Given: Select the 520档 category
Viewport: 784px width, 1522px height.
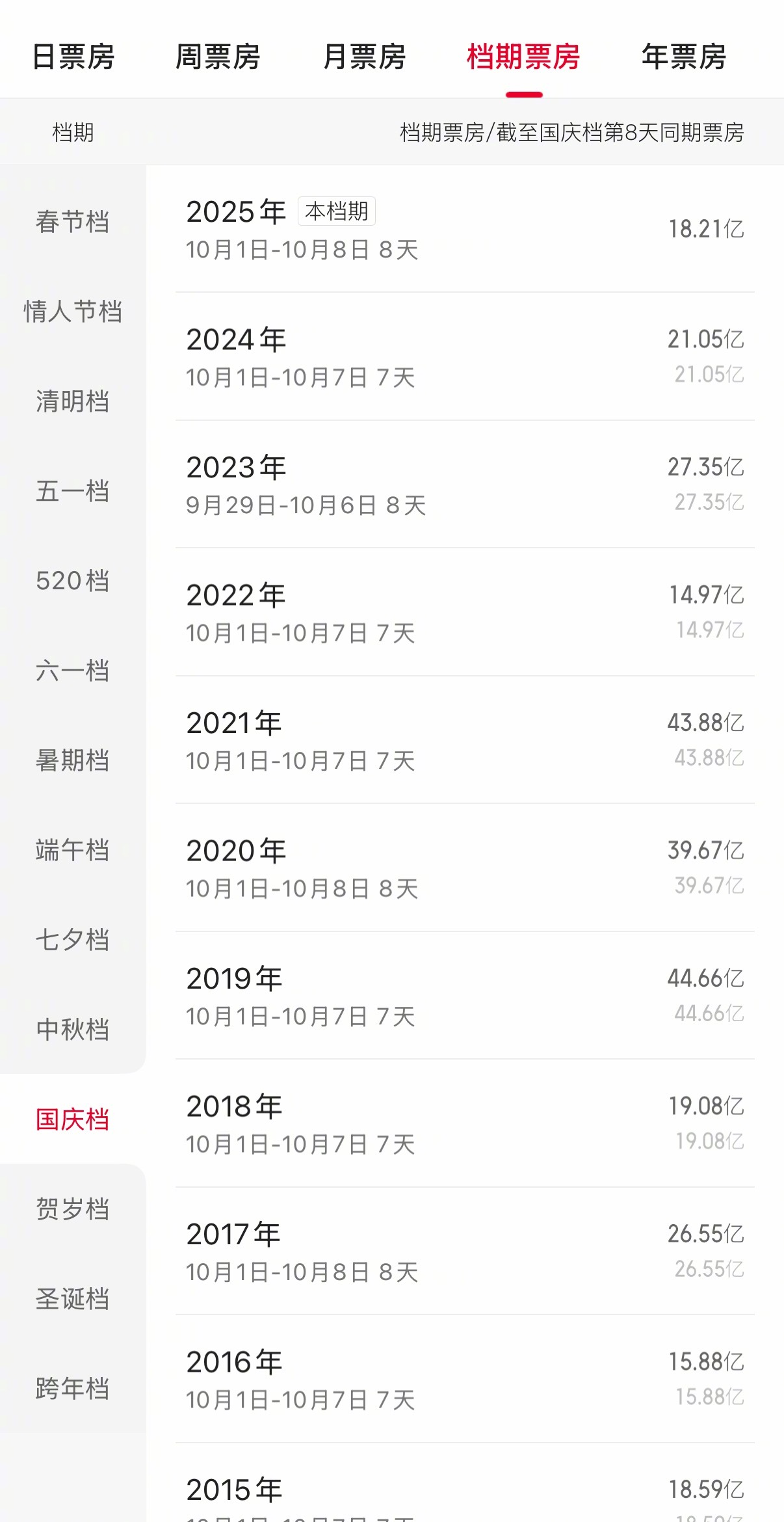Looking at the screenshot, I should point(72,581).
